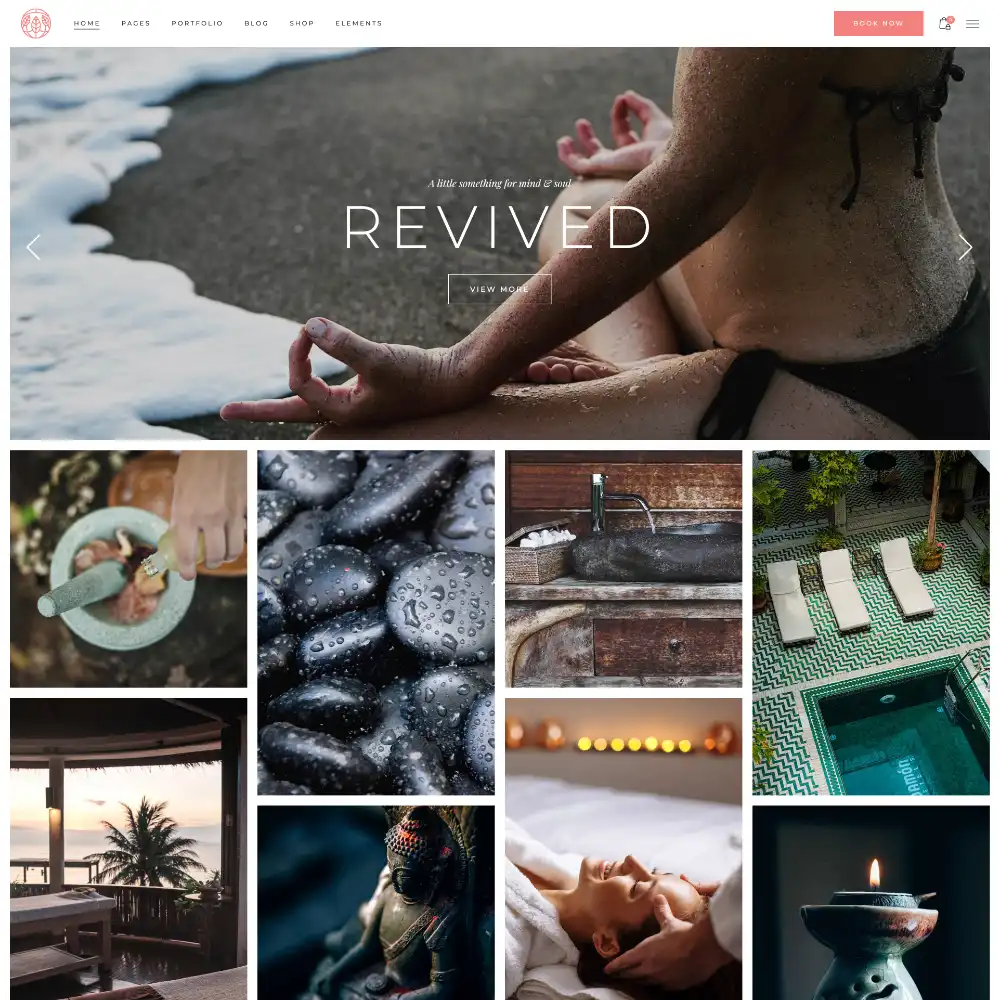Tap the Book Now button
This screenshot has width=1000, height=1000.
coord(878,23)
